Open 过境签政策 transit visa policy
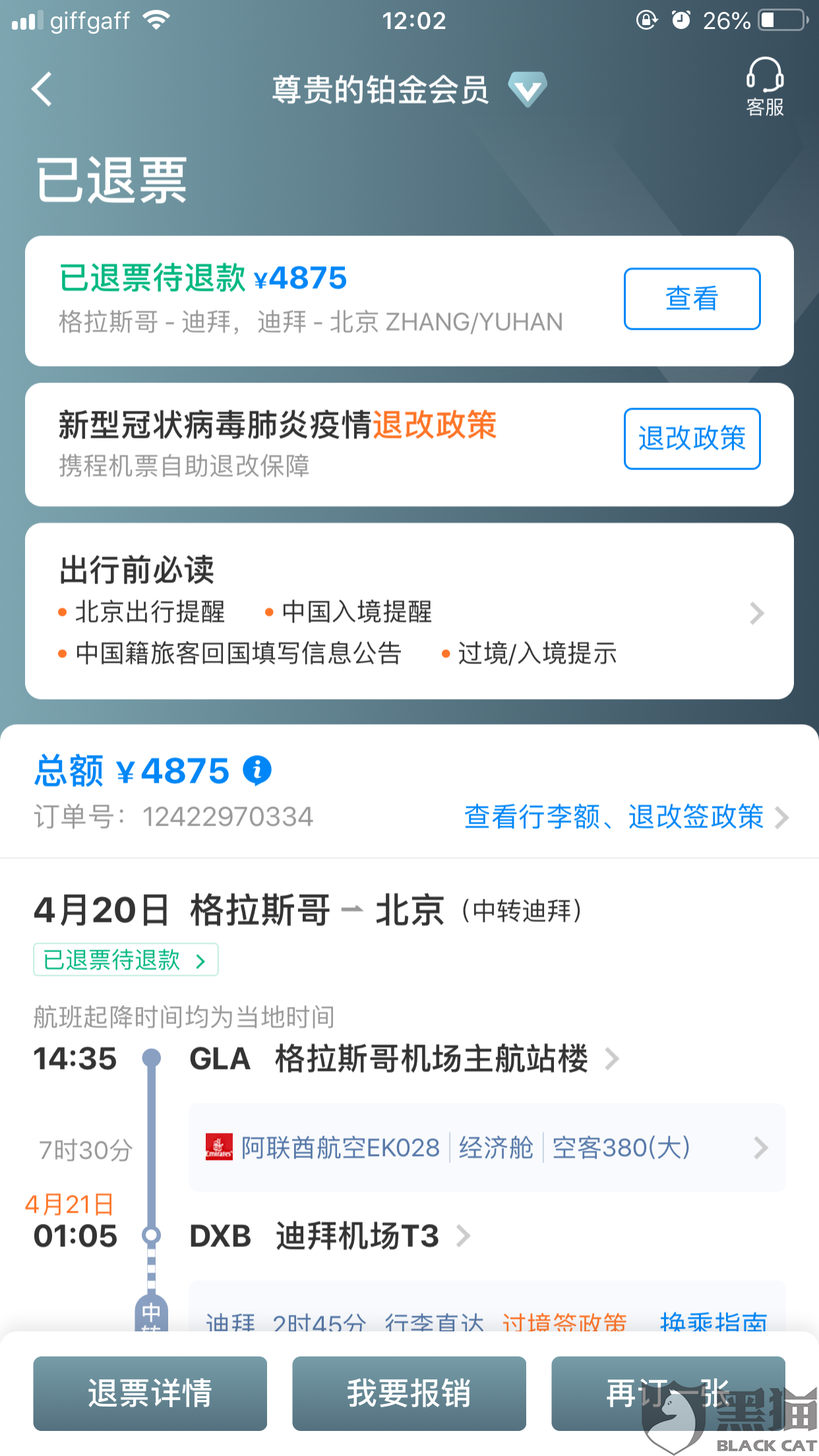819x1456 pixels. (x=564, y=1320)
